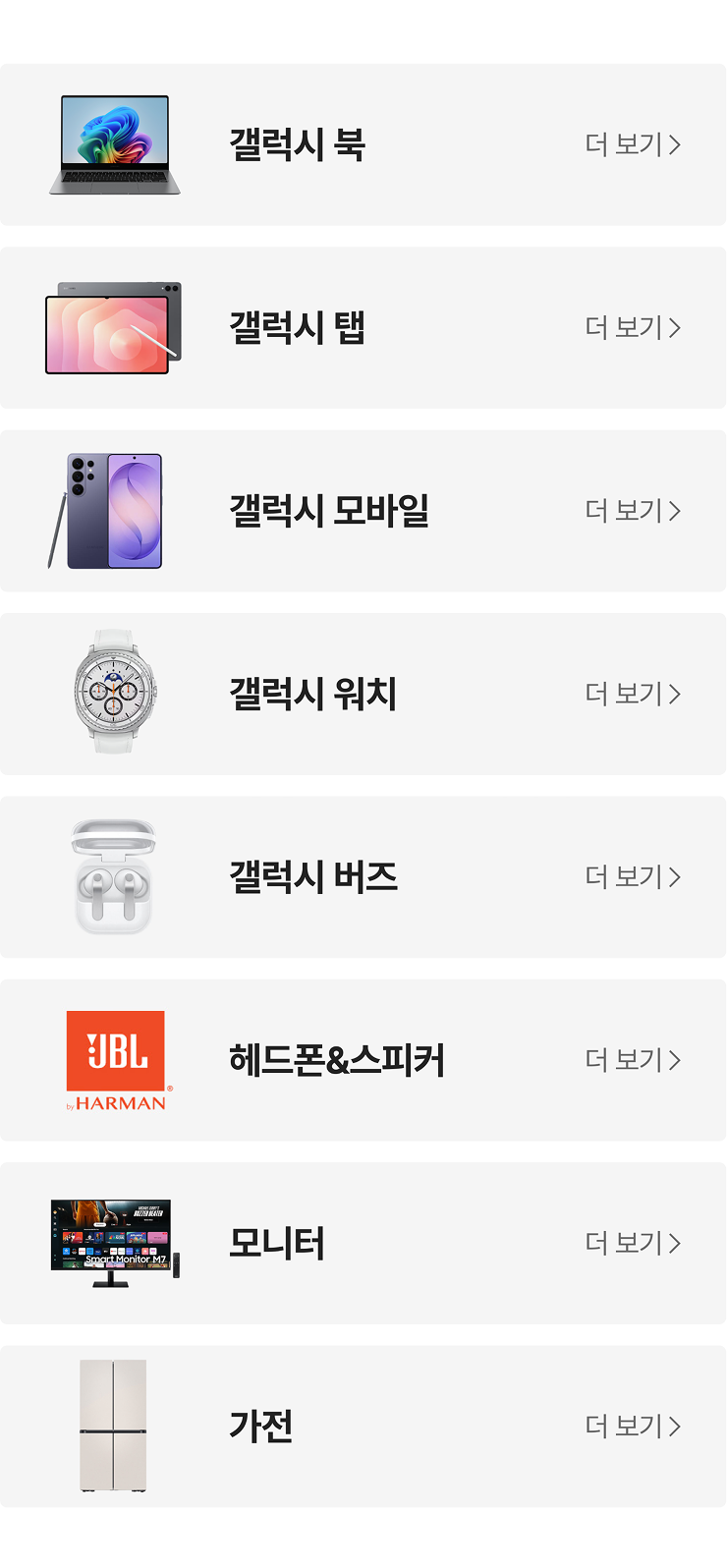See more 갤럭시 버즈 products

[x=632, y=877]
